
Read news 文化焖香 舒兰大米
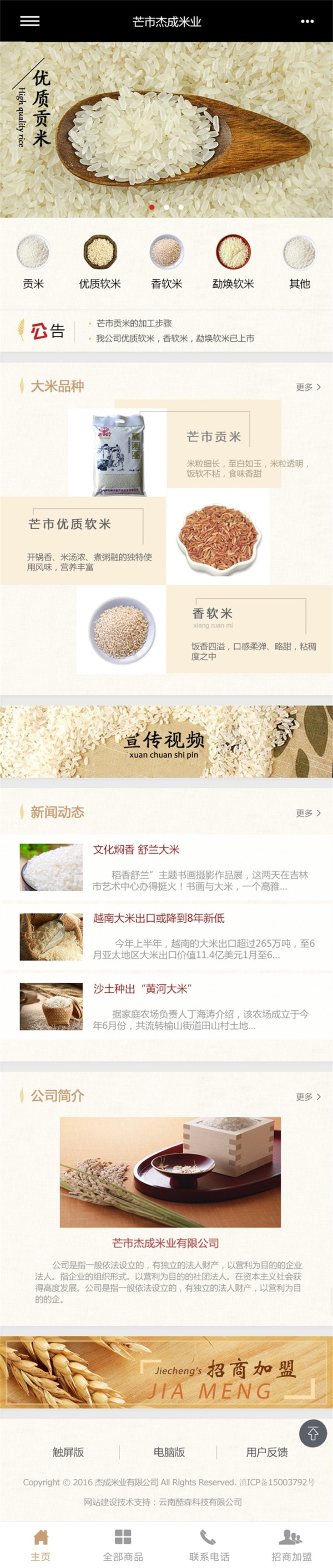136,849
